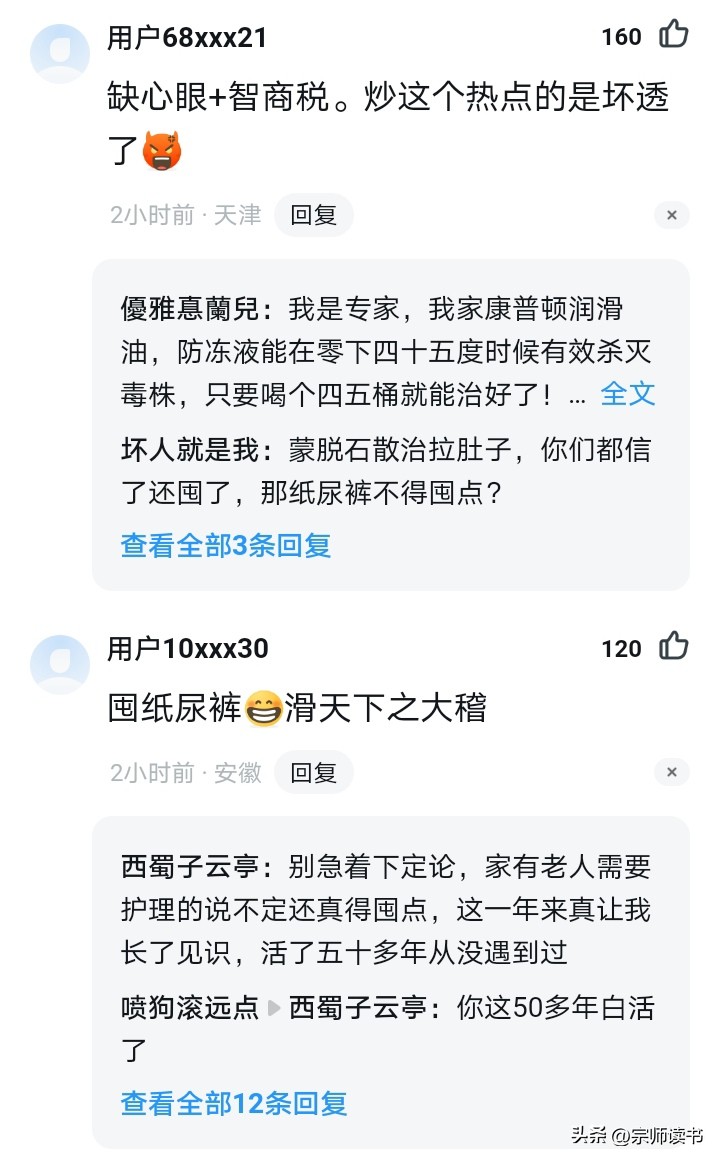The width and height of the screenshot is (720, 1161).
Task: Click the × on 用户10xxx30's comment
Action: tap(672, 772)
